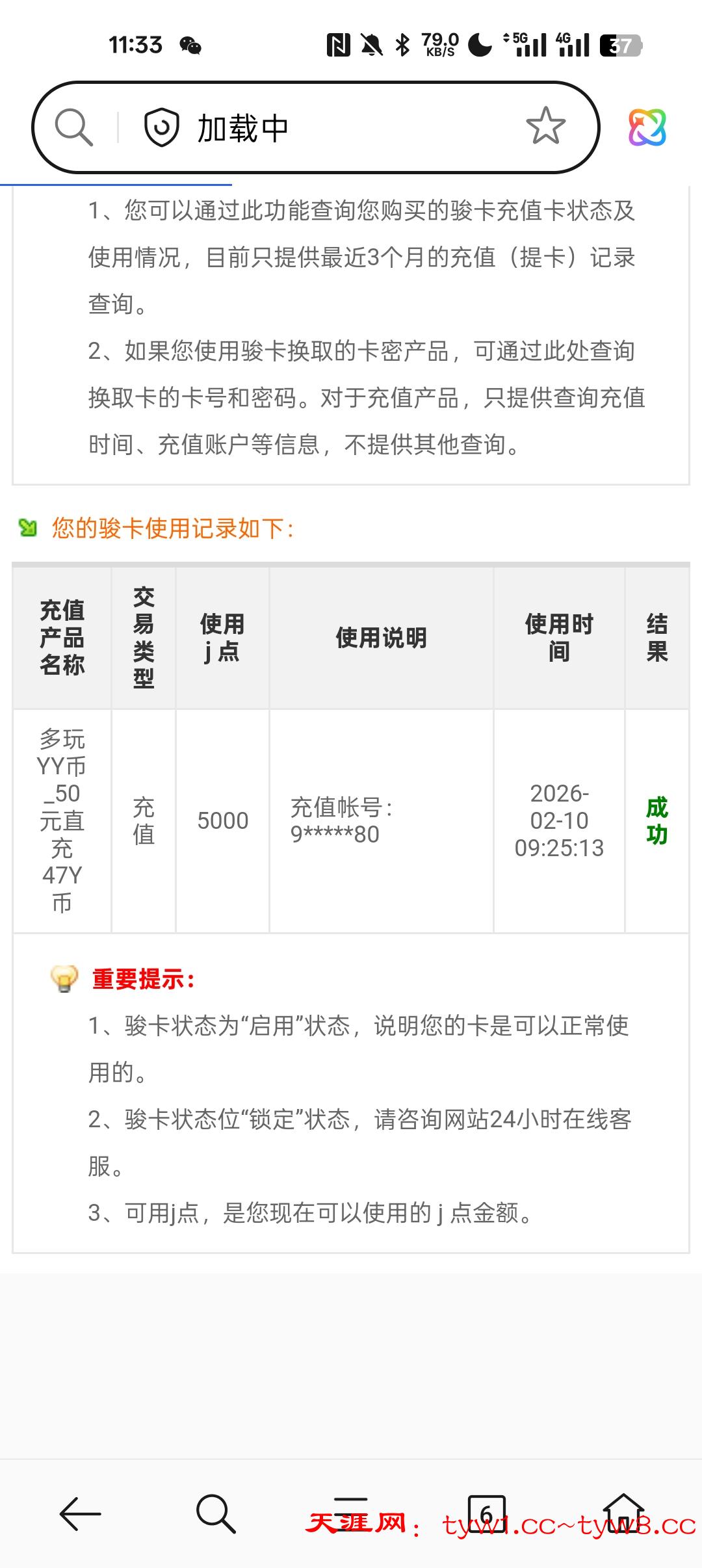Tap the magnifier icon in the address bar
The image size is (702, 1568).
tap(73, 127)
